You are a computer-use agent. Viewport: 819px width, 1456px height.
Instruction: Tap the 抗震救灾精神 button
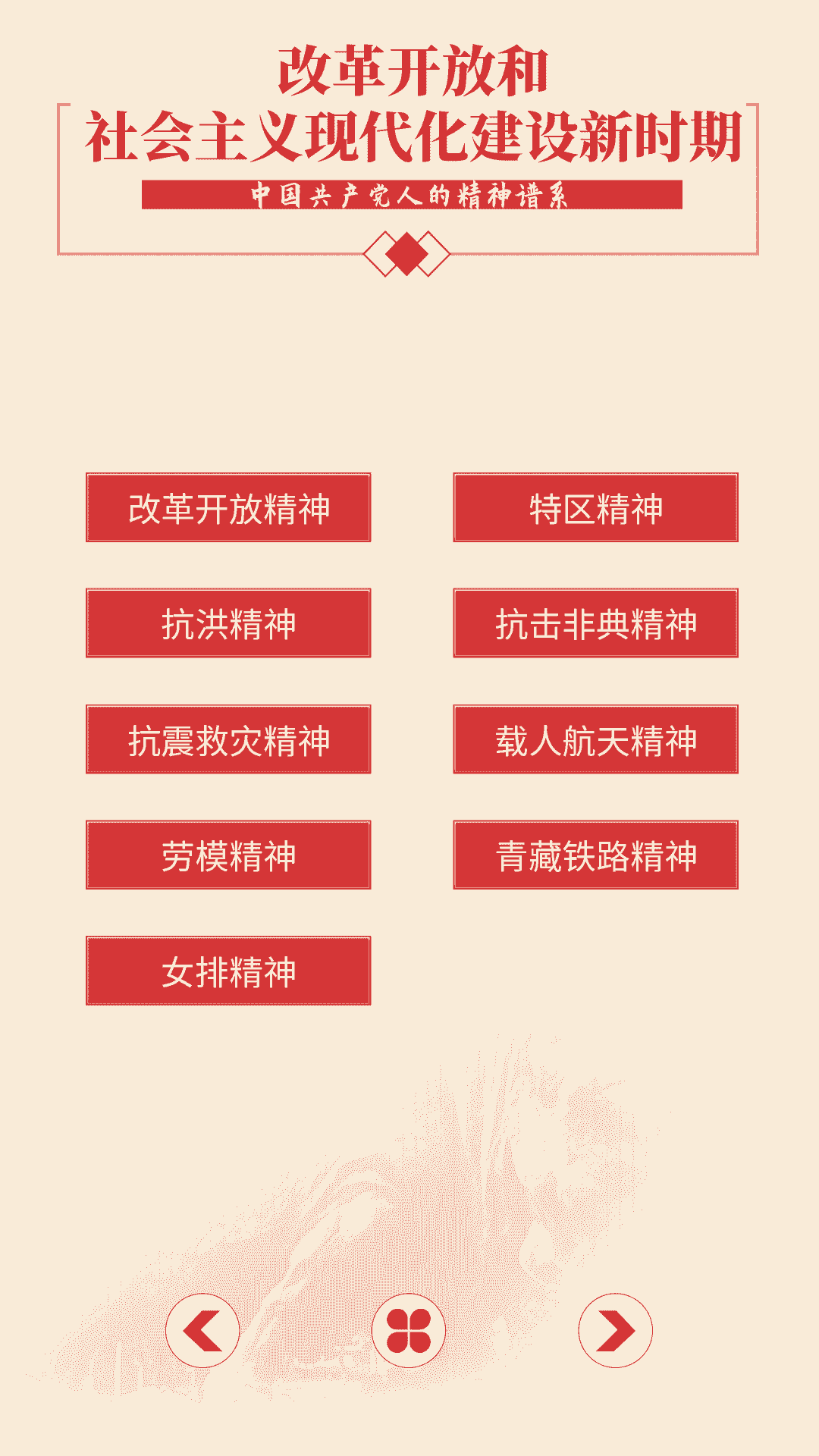[228, 740]
